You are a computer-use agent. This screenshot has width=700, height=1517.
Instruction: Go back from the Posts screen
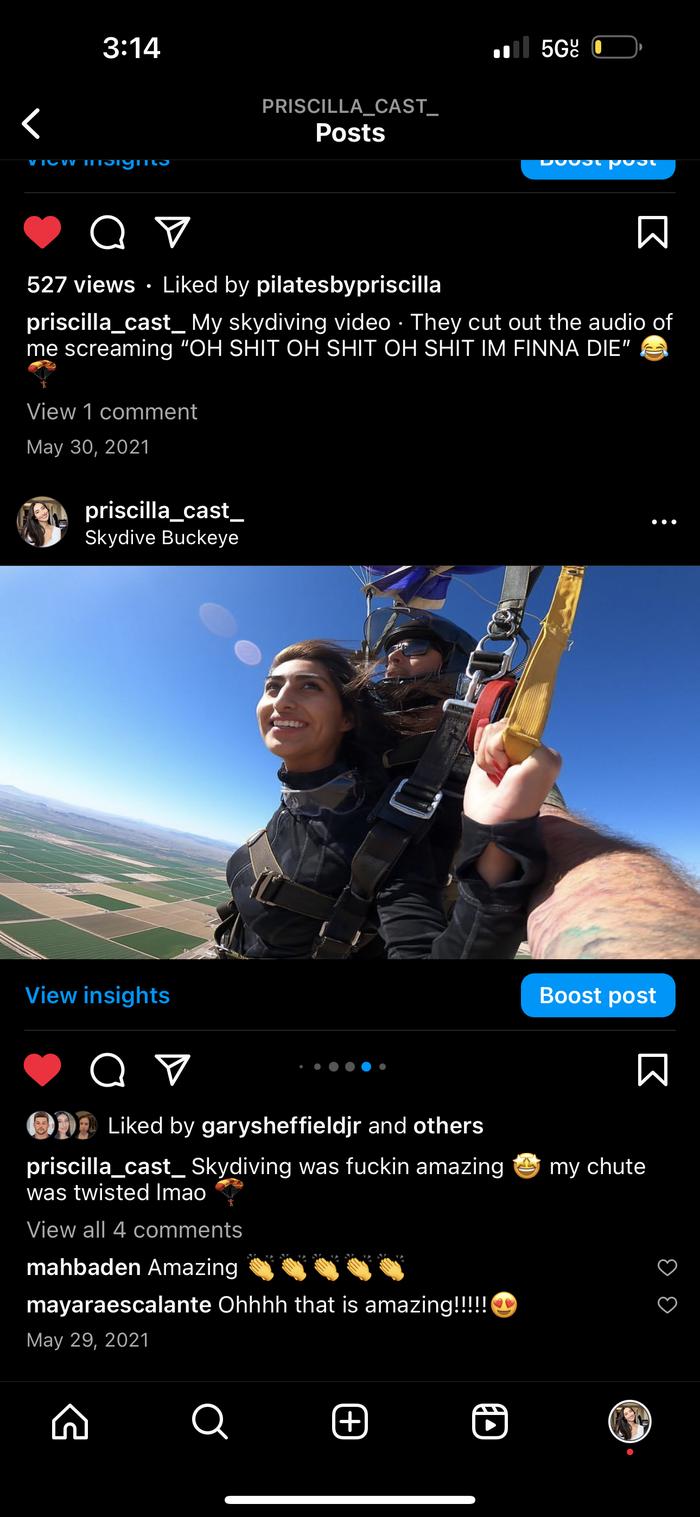[32, 124]
